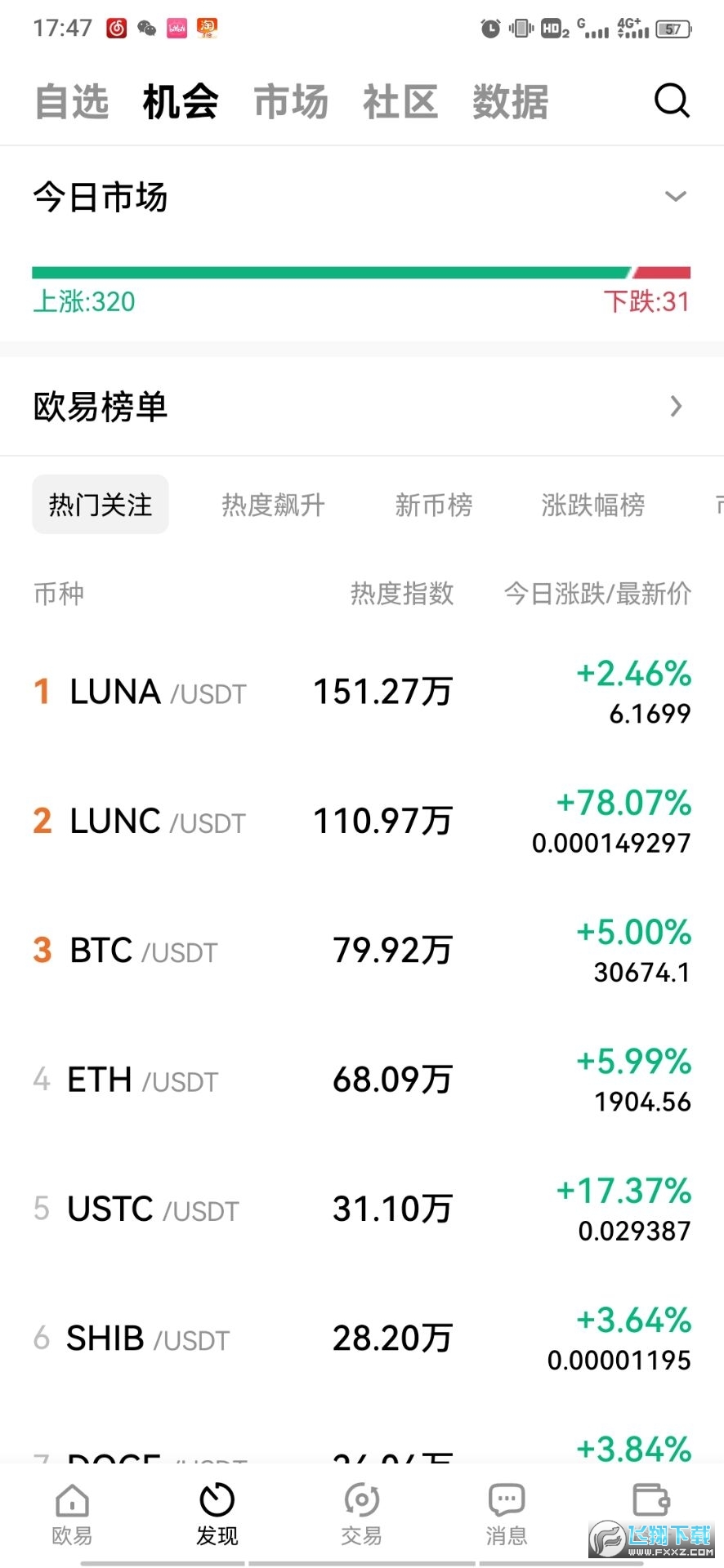The height and width of the screenshot is (1568, 724).
Task: Activate the 涨跌幅榜 gainers filter
Action: (x=593, y=505)
